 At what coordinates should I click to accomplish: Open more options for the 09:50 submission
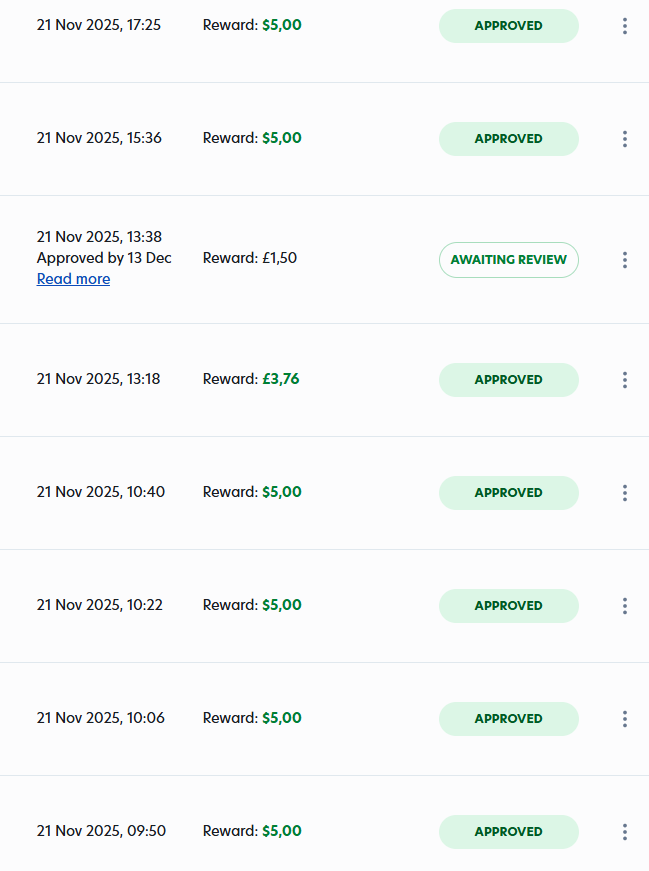625,832
